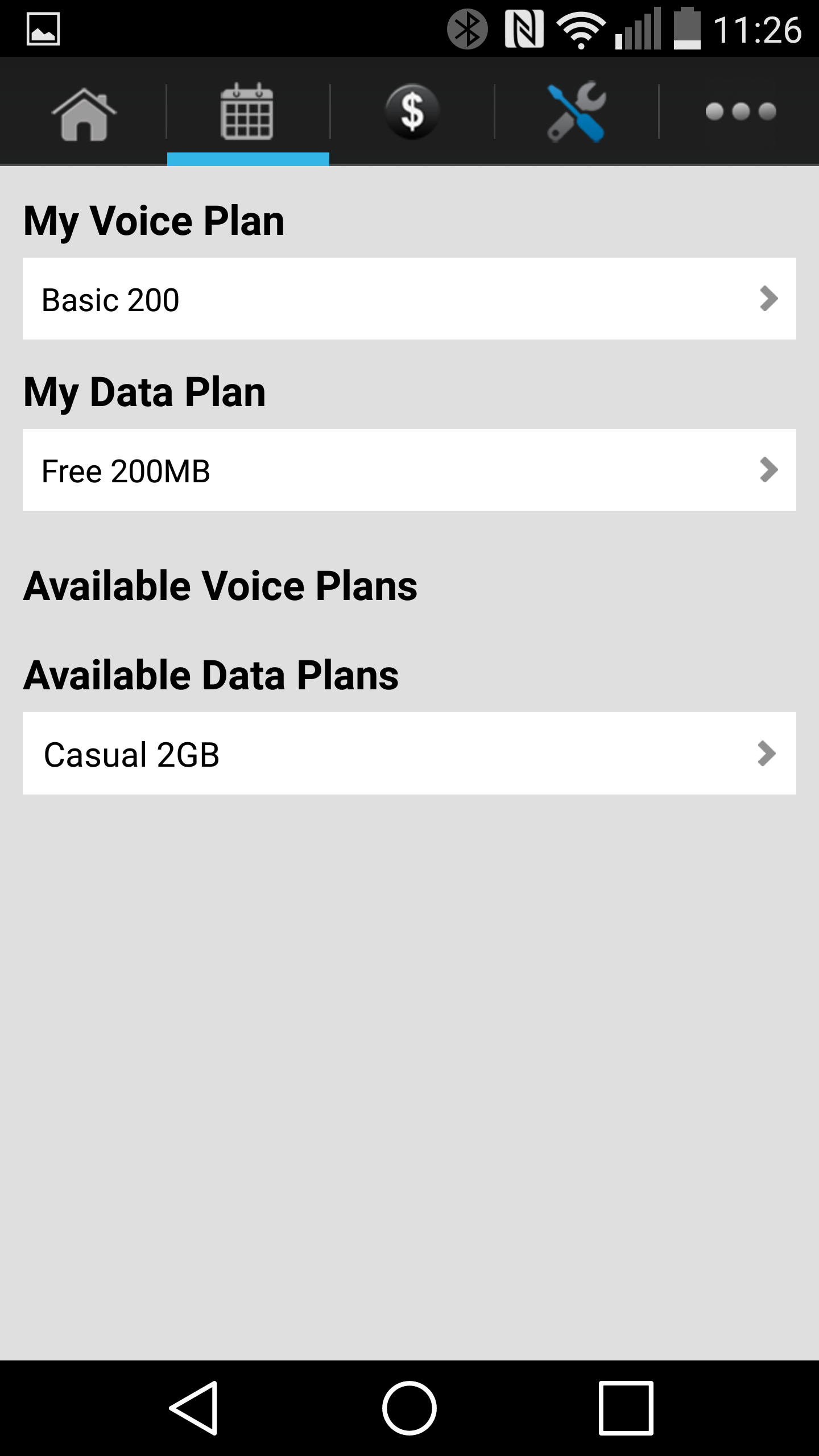This screenshot has width=819, height=1456.
Task: Switch to the home tab
Action: 84,112
